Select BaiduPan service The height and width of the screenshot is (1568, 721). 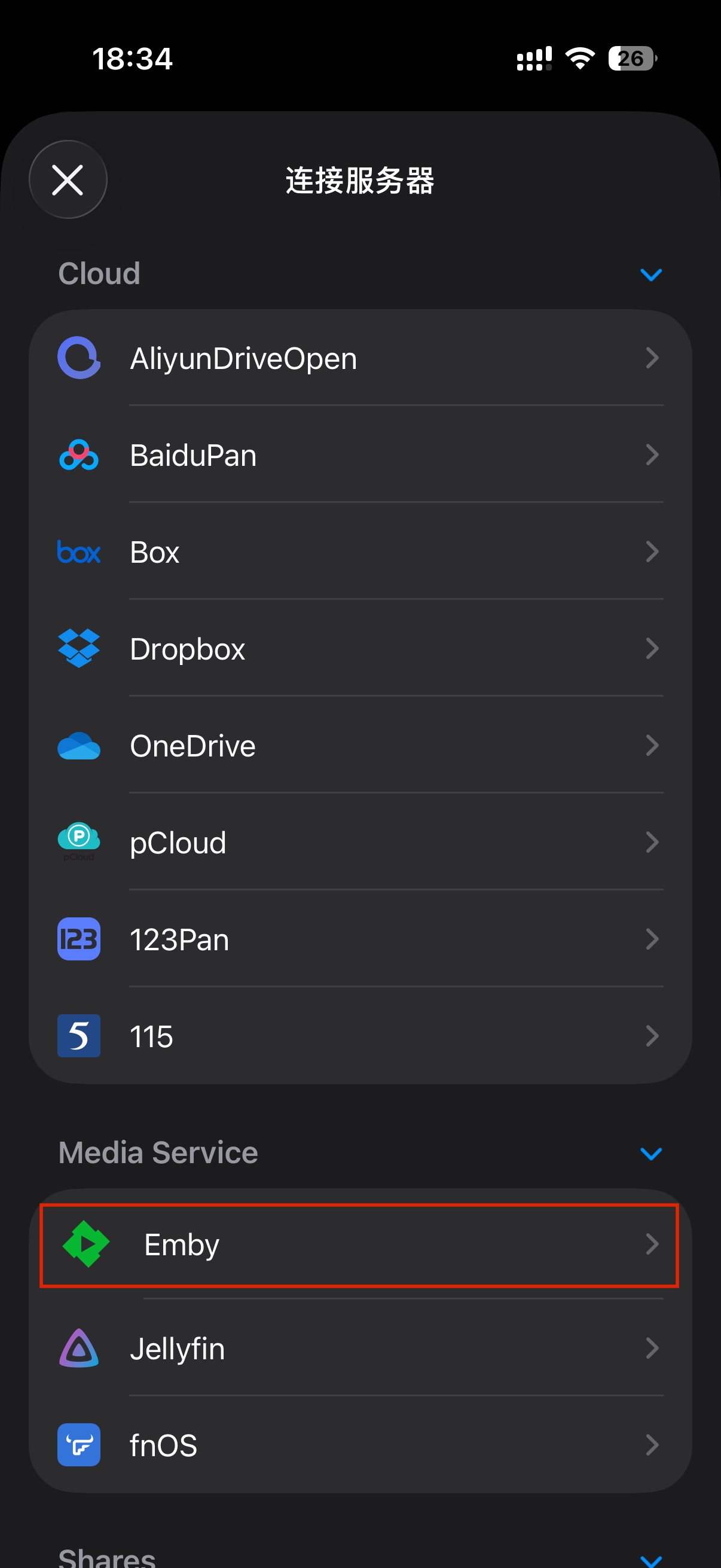(x=359, y=454)
